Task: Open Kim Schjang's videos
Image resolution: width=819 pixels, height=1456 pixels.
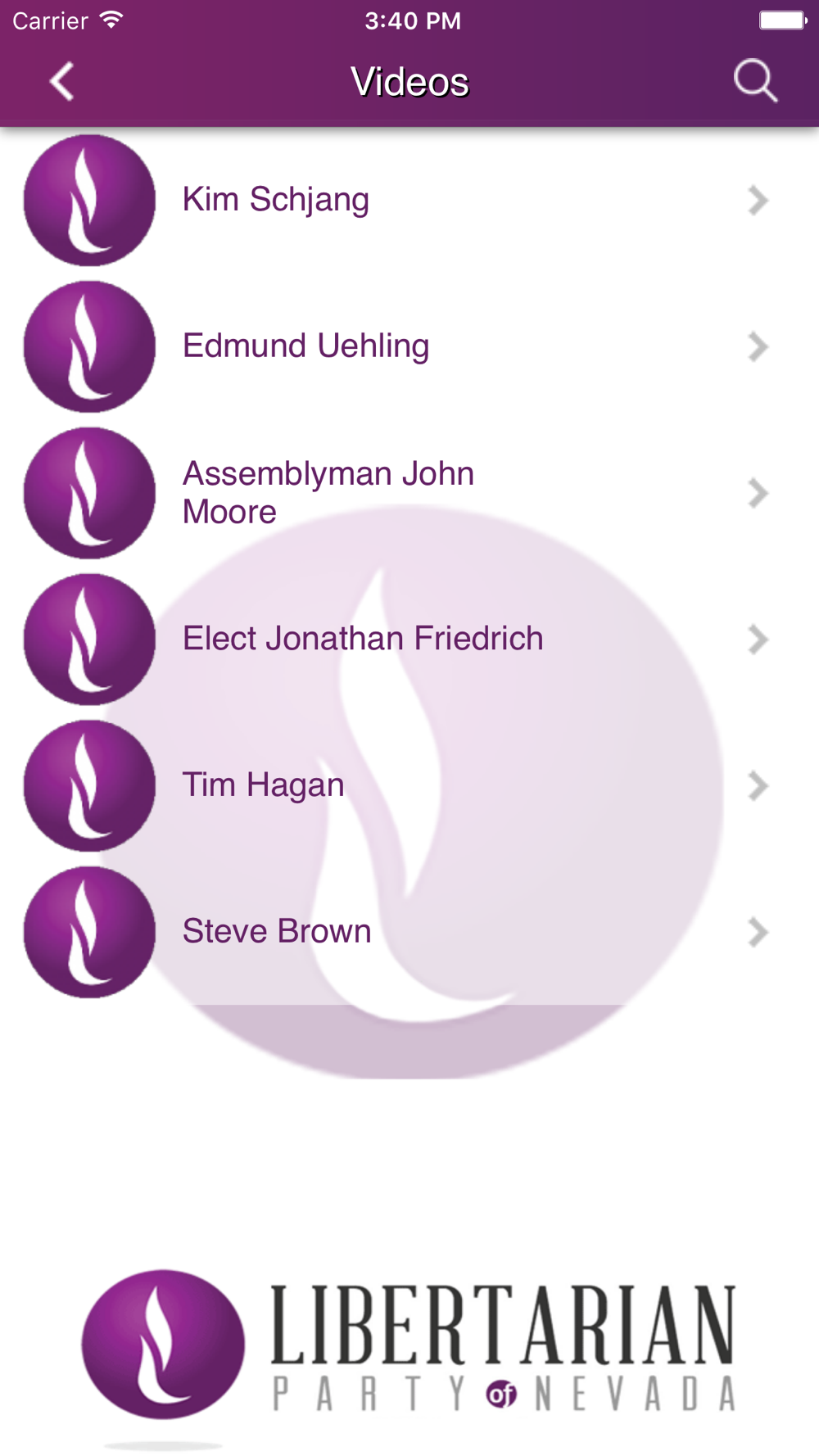Action: 409,201
